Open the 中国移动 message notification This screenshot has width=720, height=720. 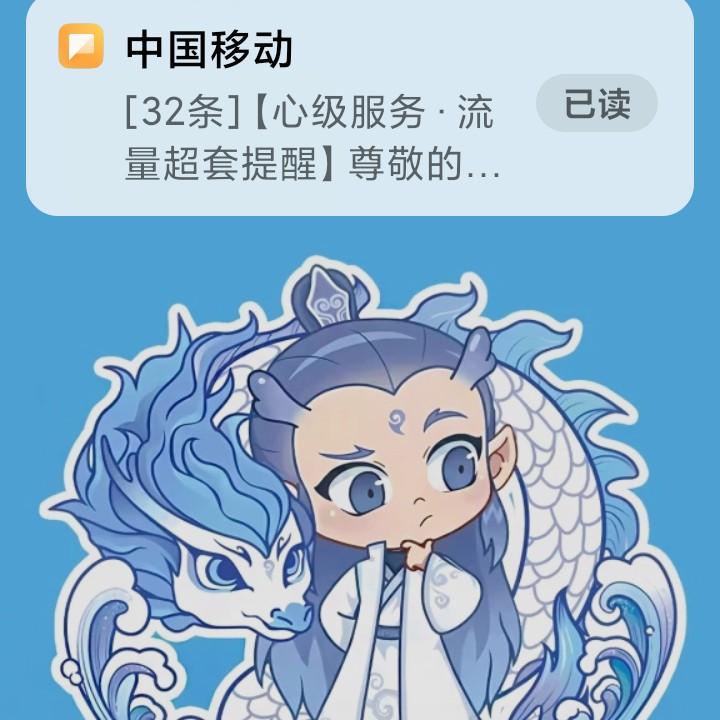[360, 107]
